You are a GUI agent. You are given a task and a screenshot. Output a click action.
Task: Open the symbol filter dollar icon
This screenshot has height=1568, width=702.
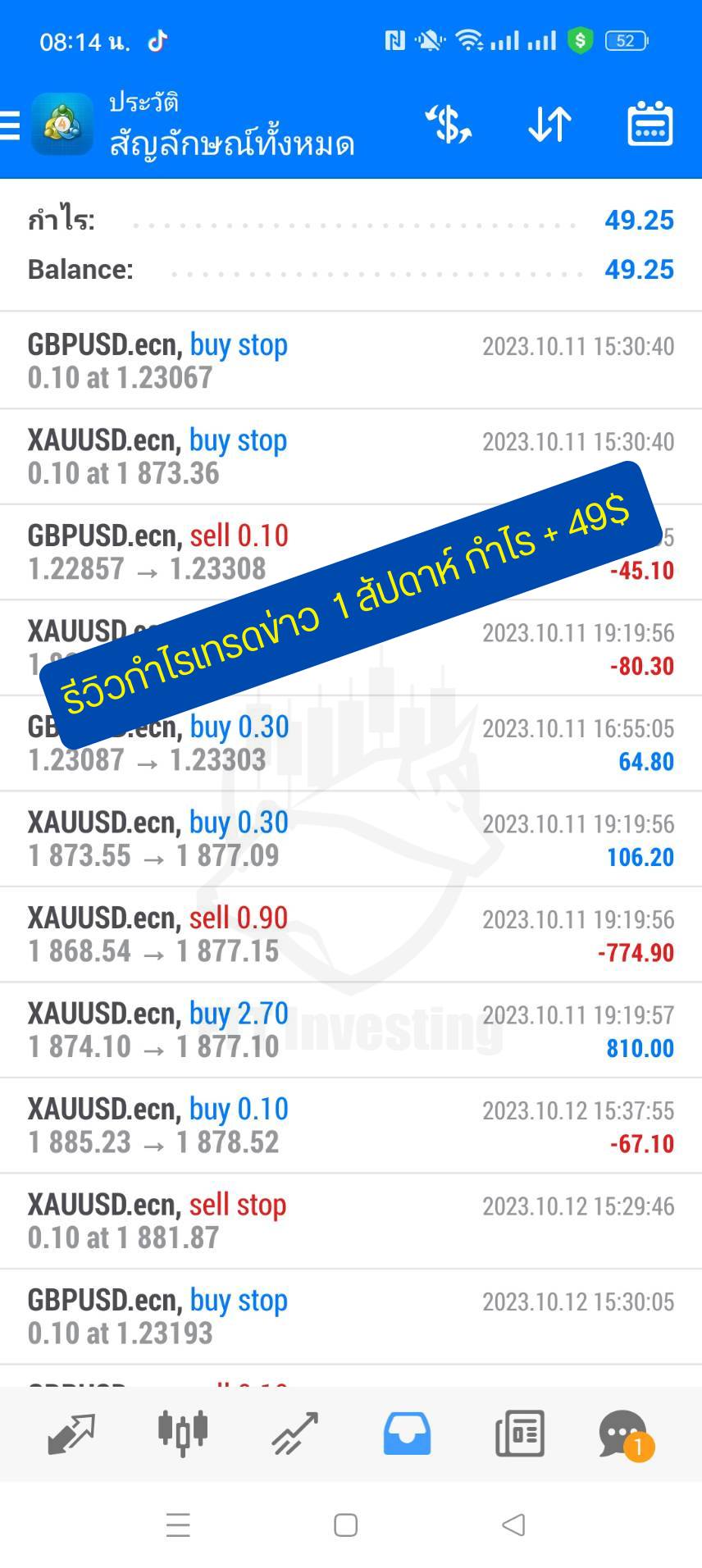coord(449,125)
